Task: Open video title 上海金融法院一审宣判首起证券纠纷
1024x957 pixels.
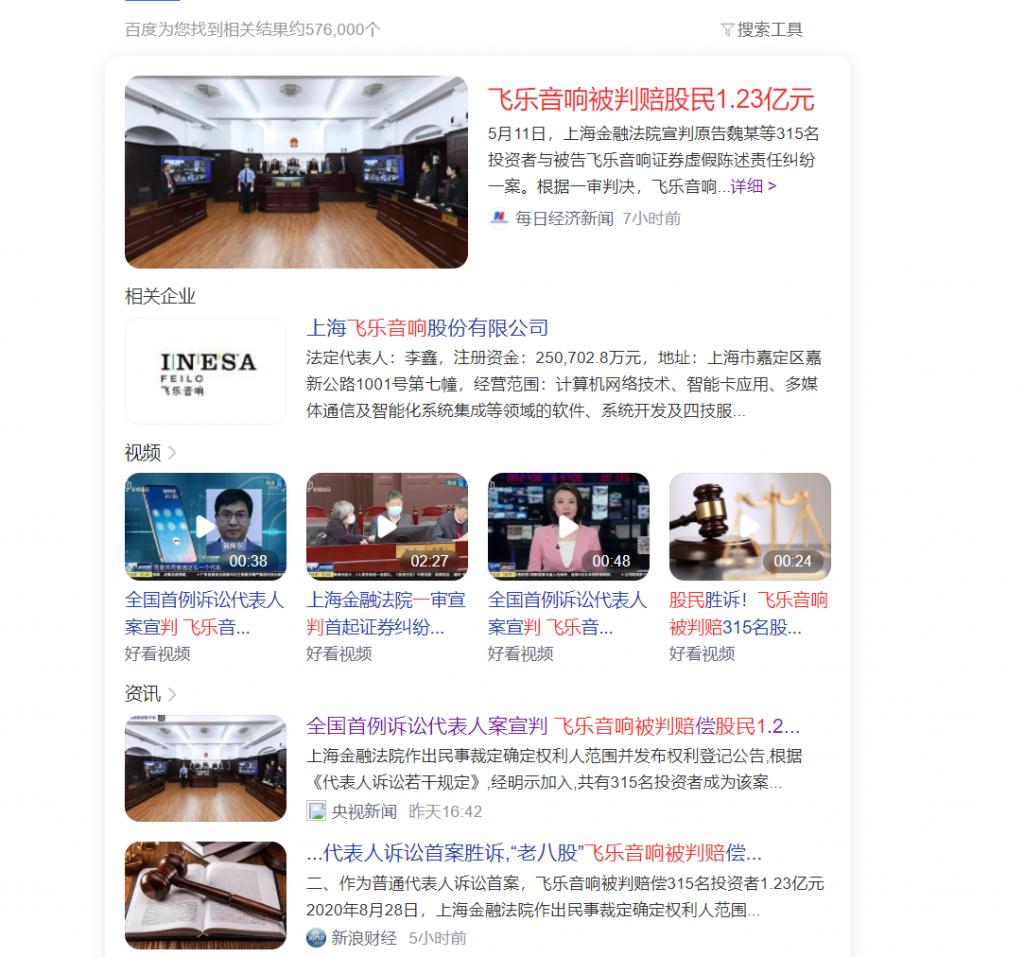Action: (385, 613)
